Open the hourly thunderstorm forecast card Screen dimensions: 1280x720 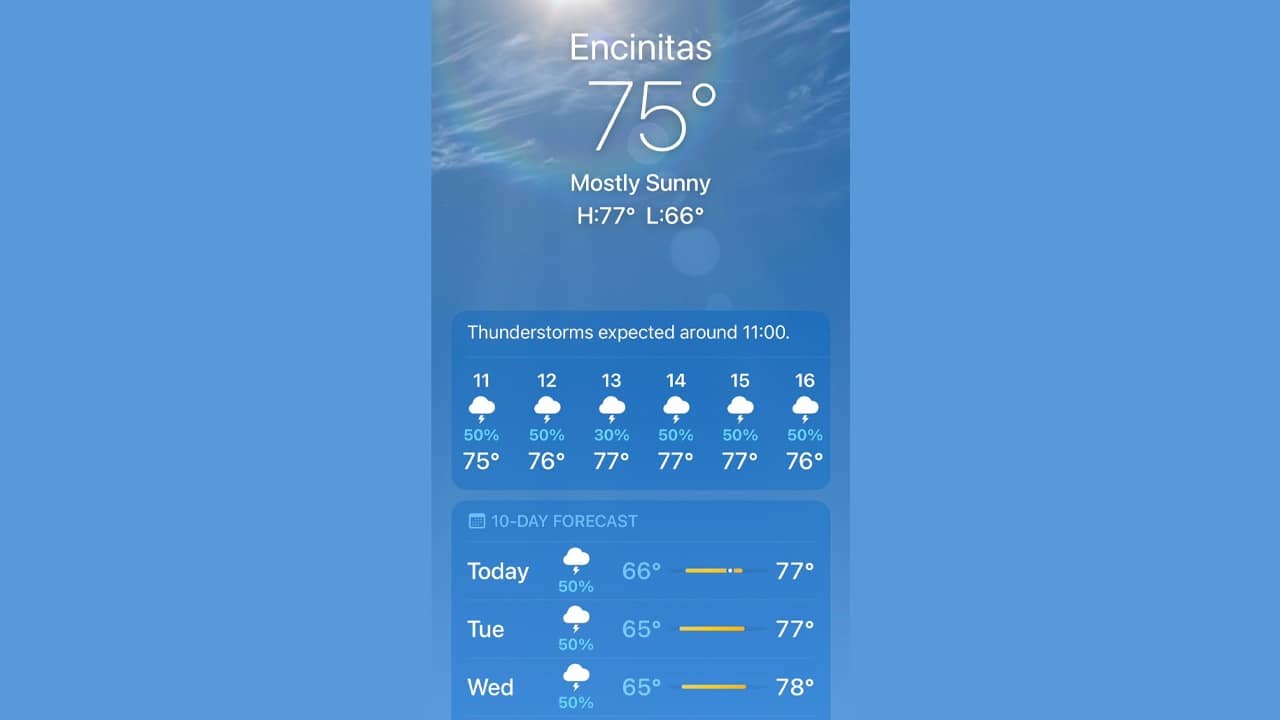click(640, 400)
